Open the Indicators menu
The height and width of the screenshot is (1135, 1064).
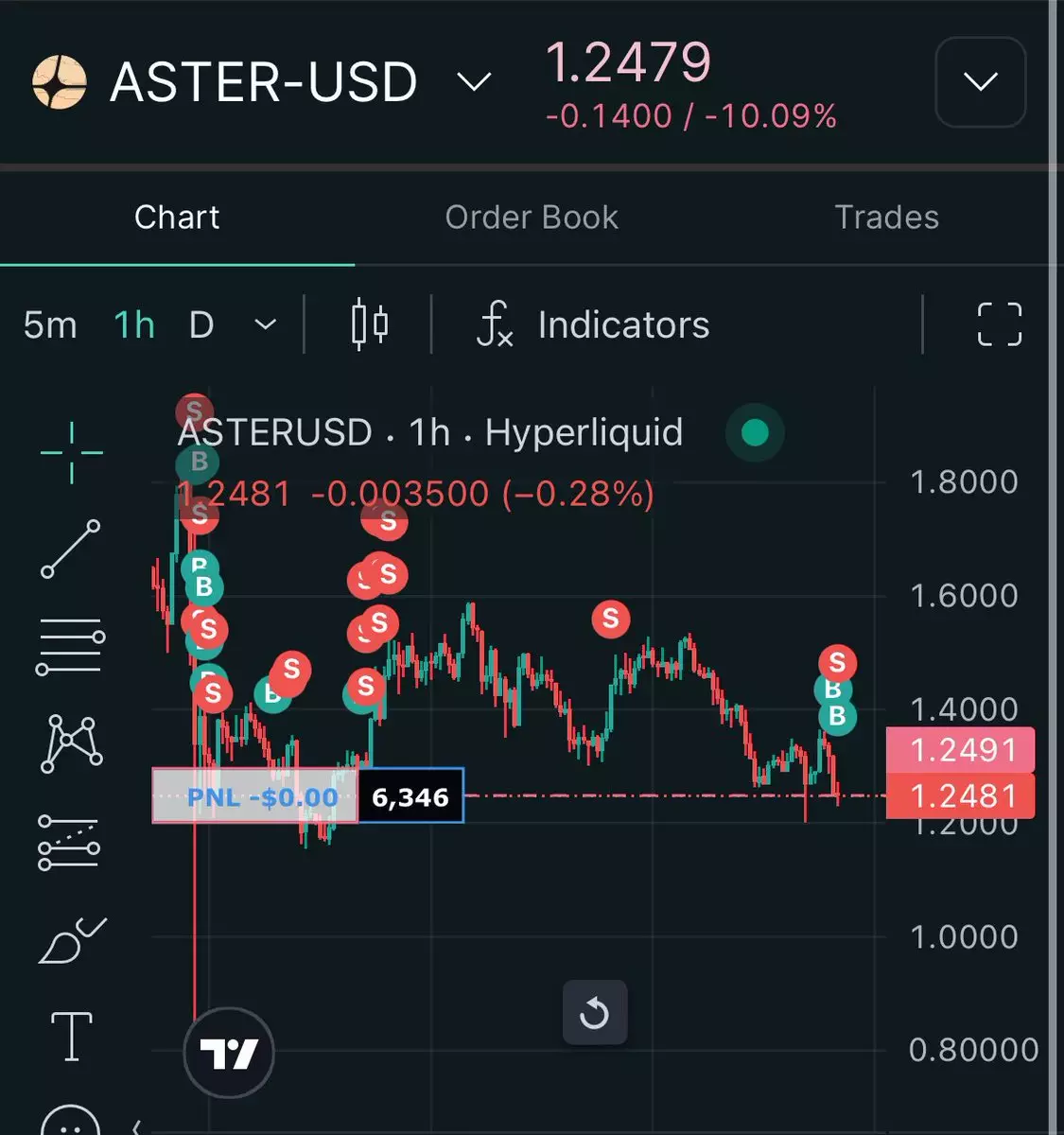pos(594,325)
